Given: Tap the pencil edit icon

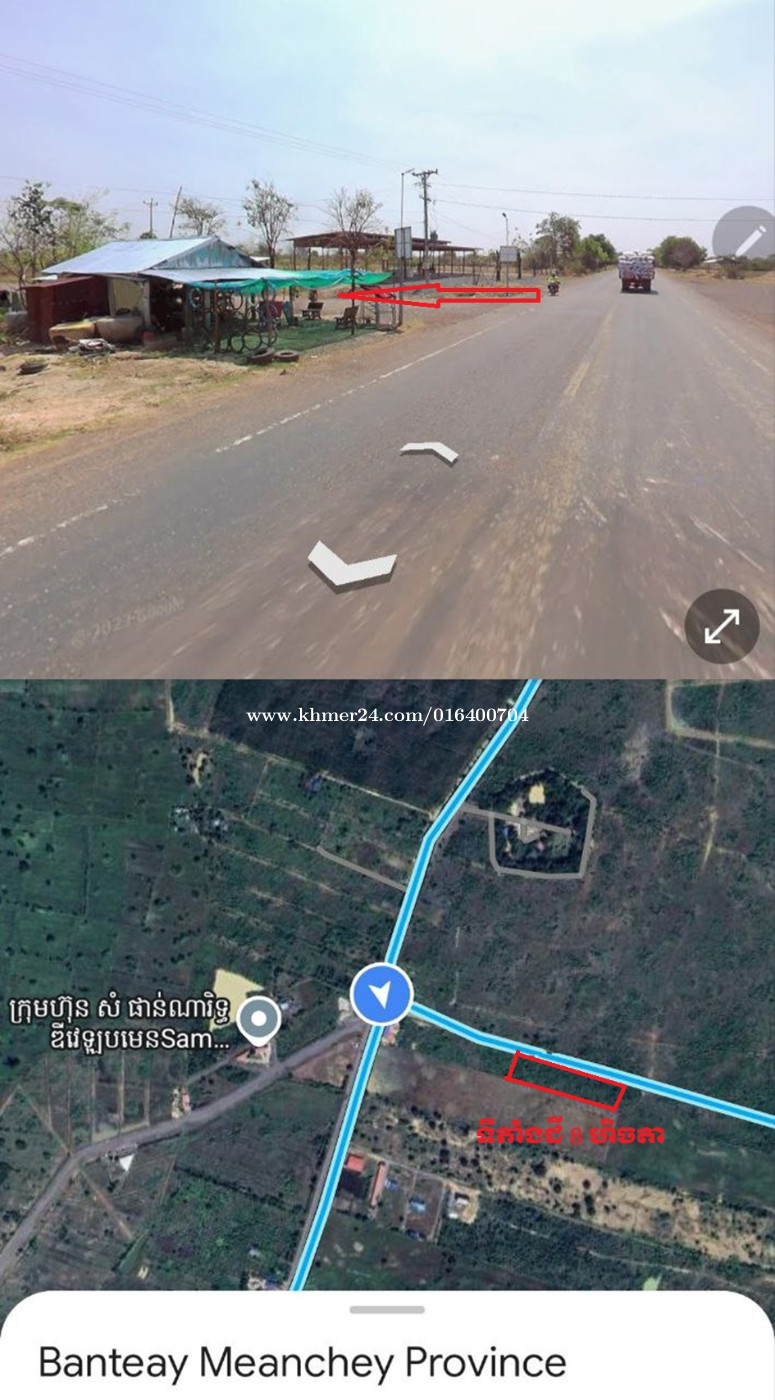Looking at the screenshot, I should tap(747, 239).
